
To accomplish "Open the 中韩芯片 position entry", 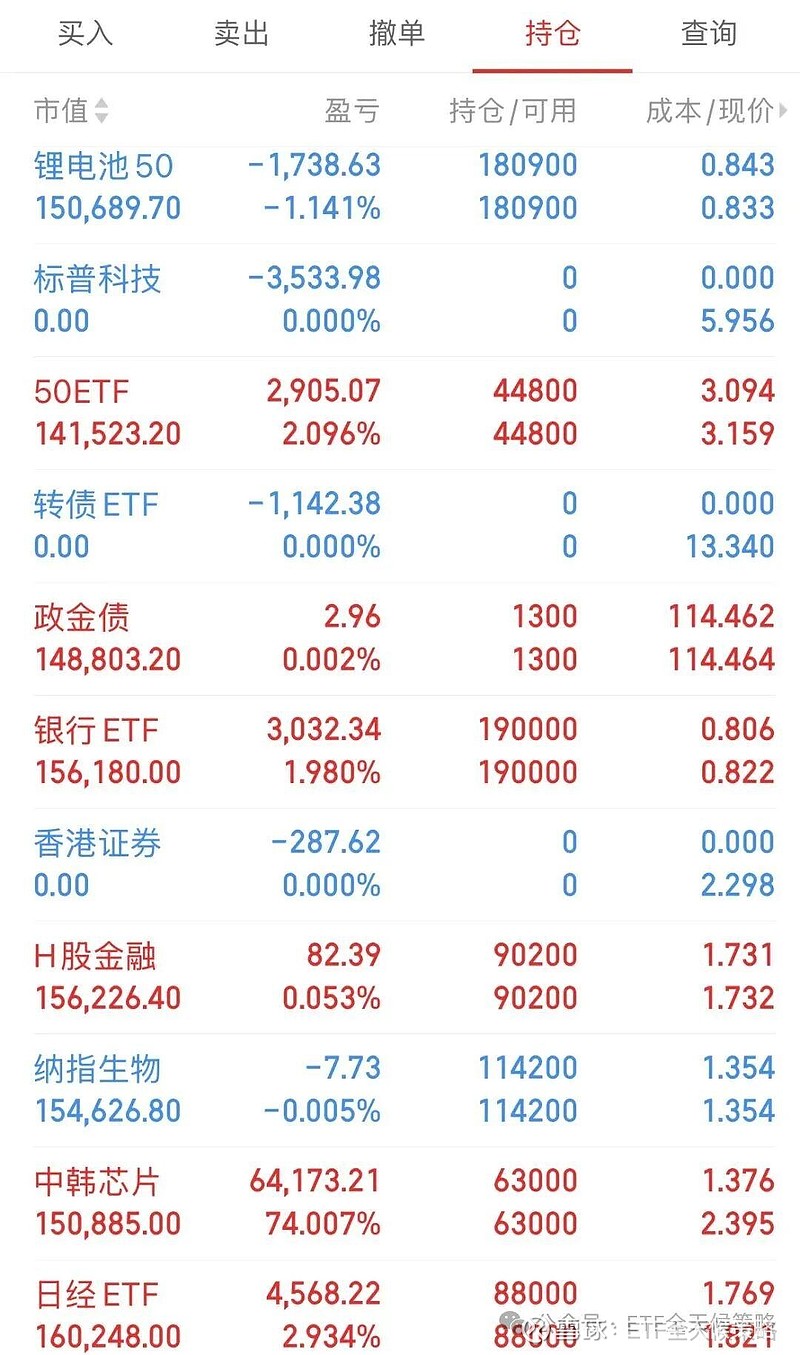I will pyautogui.click(x=400, y=1202).
